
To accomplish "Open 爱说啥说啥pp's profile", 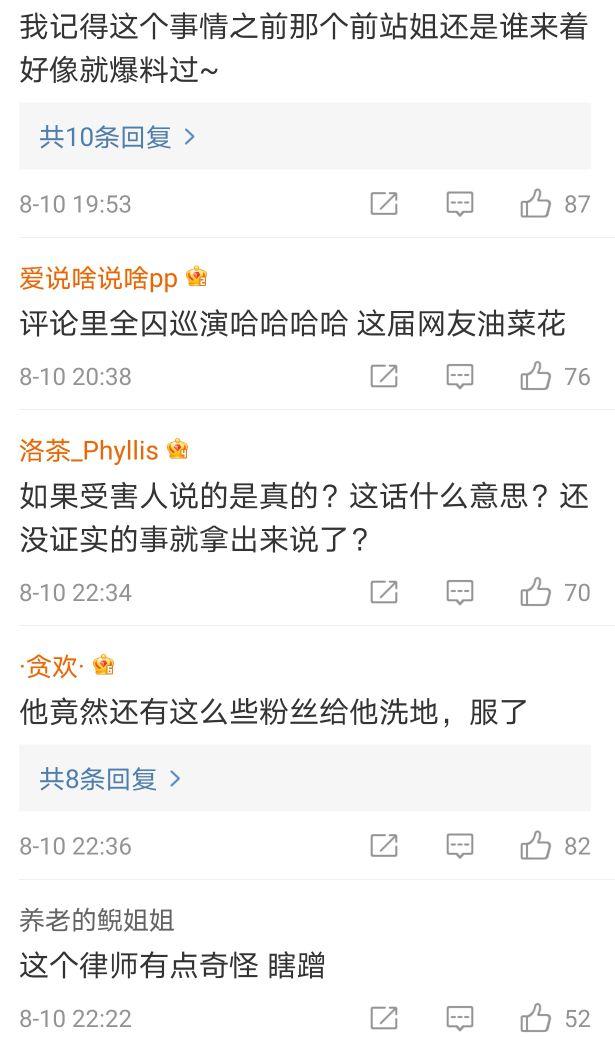I will click(98, 278).
